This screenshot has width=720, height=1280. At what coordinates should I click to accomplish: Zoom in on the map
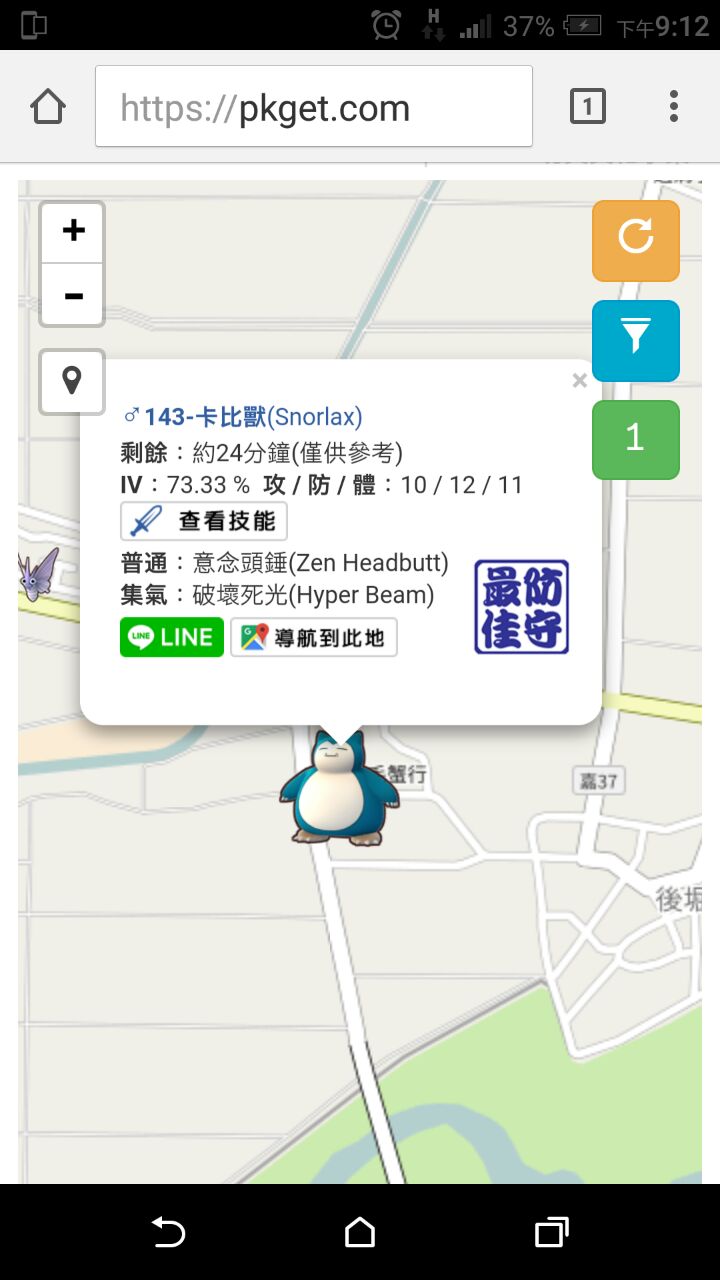(x=73, y=232)
